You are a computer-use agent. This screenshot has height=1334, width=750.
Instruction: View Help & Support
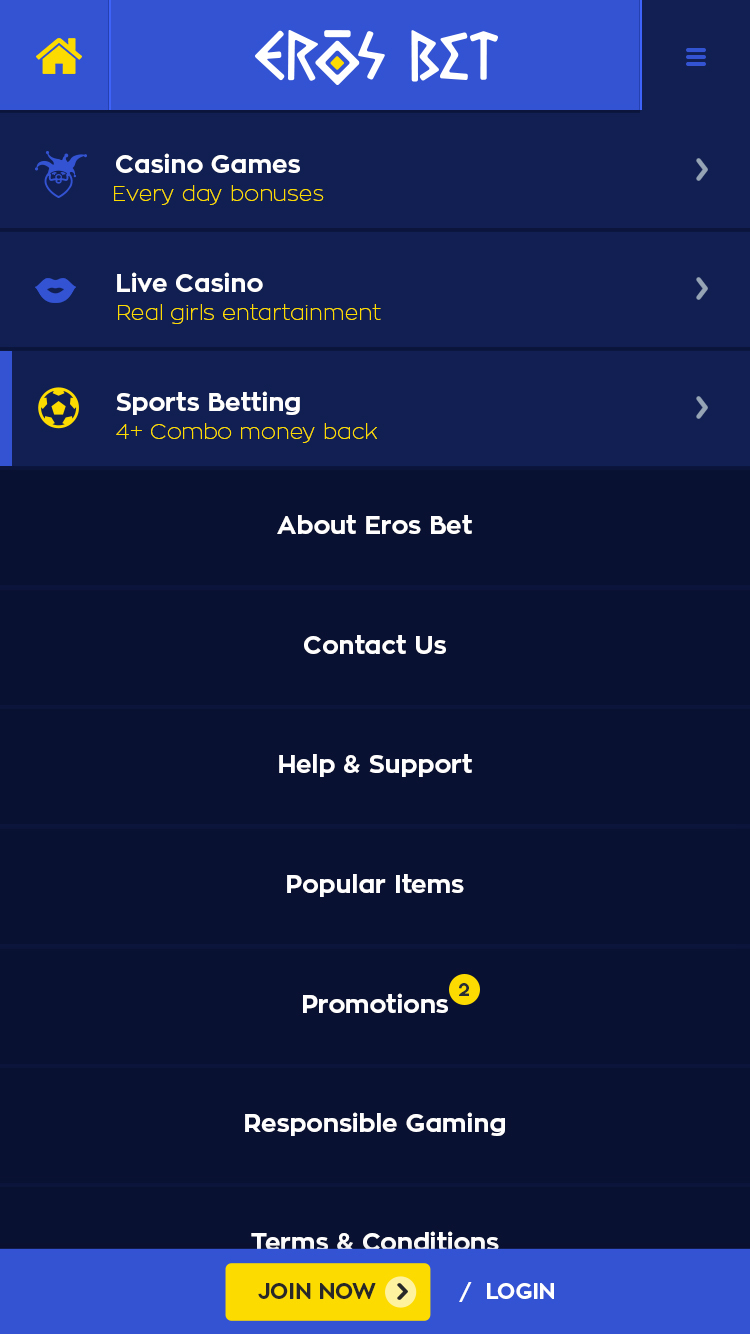point(375,765)
